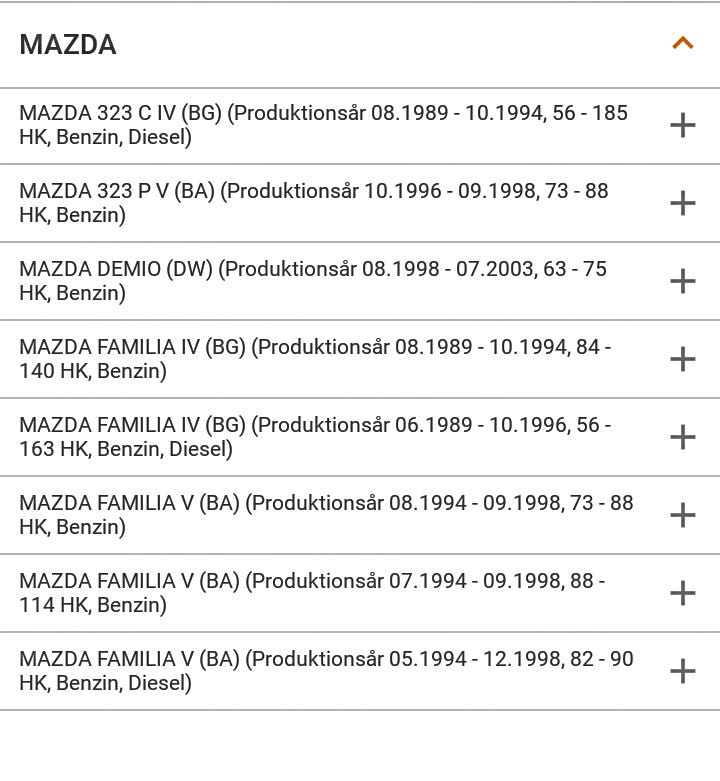Expand MAZDA DEMIO (DW) entry
Viewport: 720px width, 781px height.
point(682,281)
